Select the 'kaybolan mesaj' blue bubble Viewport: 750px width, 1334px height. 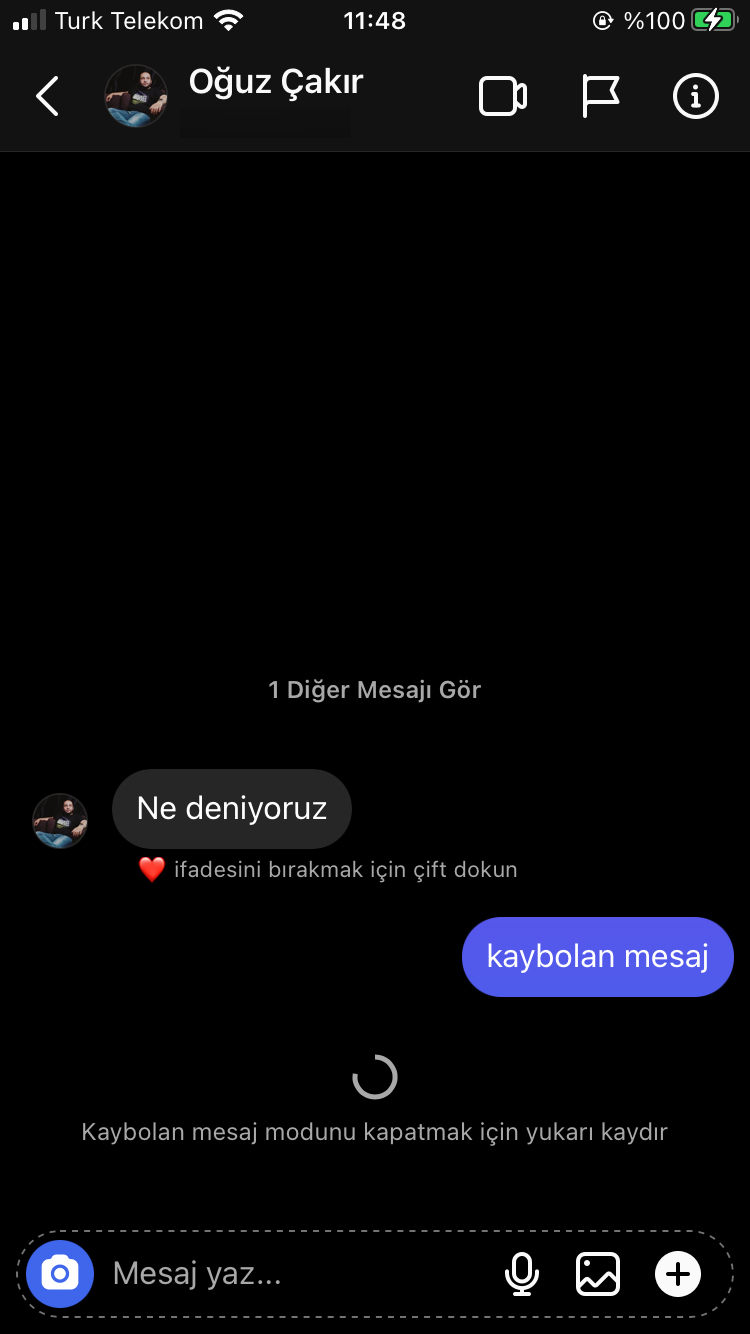point(597,956)
